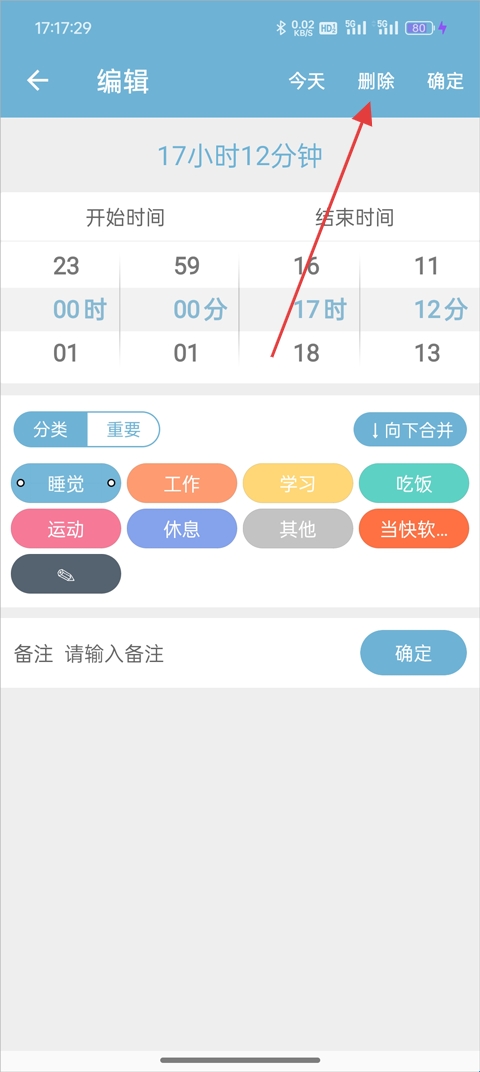
Task: Select the 分类 segment
Action: tap(51, 429)
